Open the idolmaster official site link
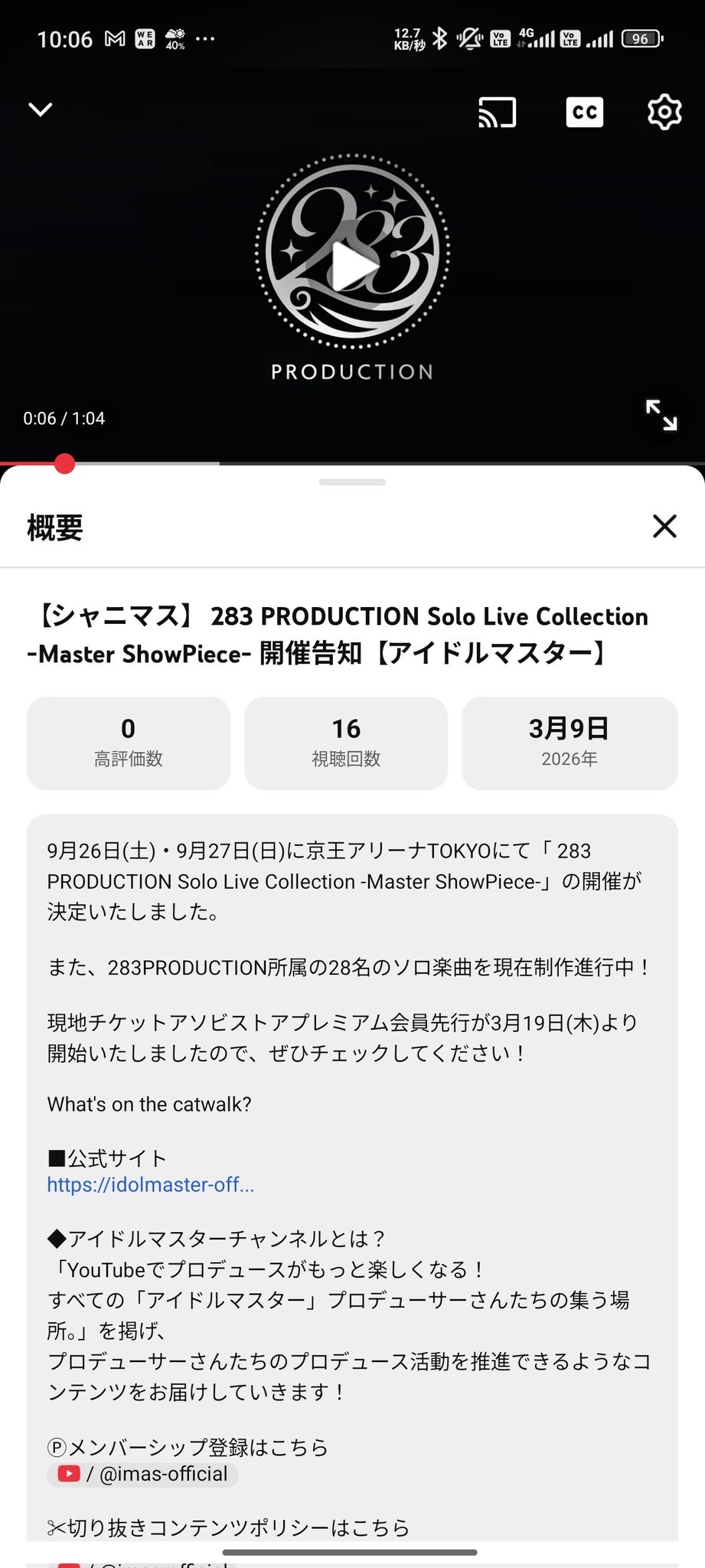This screenshot has width=705, height=1568. tap(151, 1184)
